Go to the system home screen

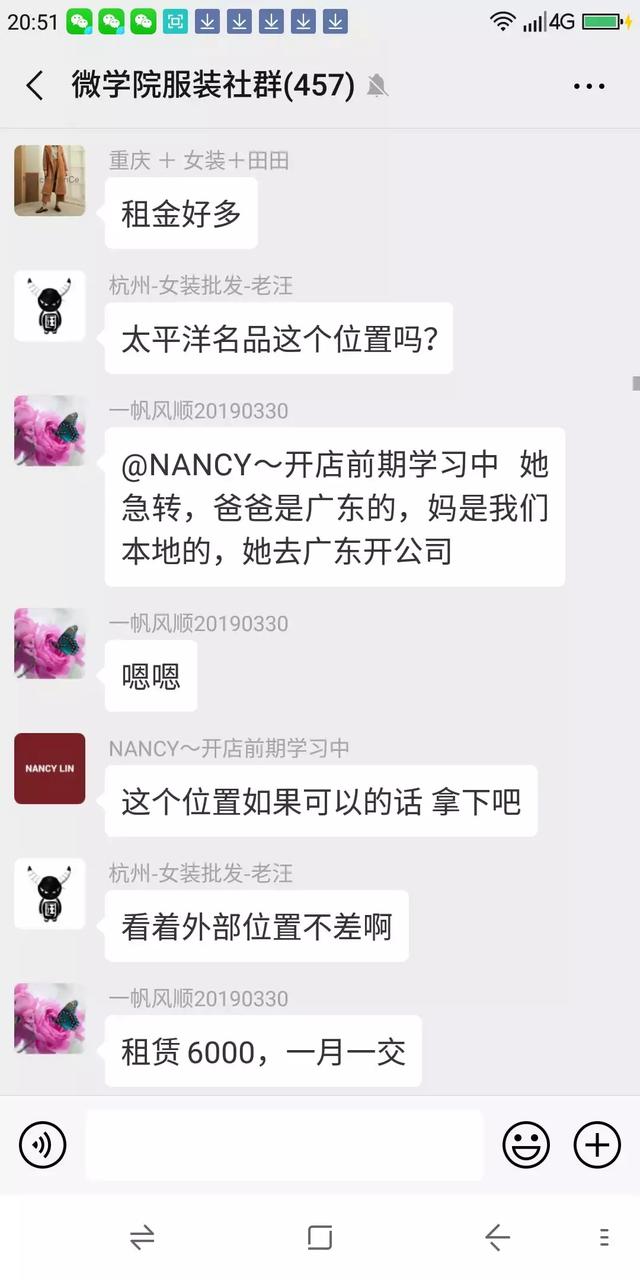tap(320, 1238)
